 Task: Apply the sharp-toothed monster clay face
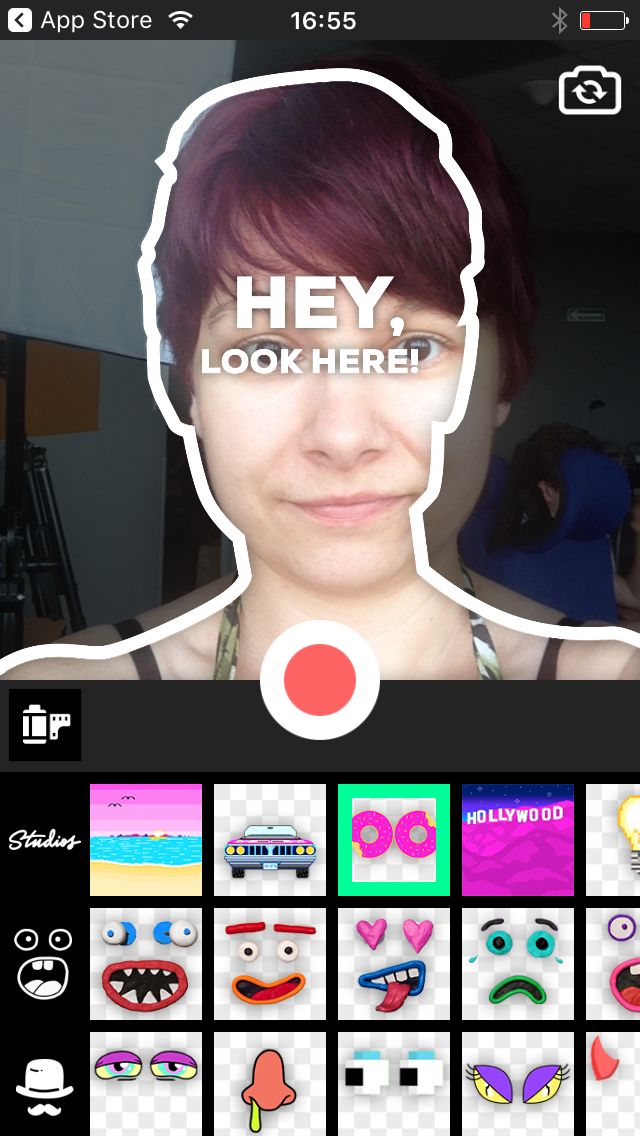click(146, 964)
